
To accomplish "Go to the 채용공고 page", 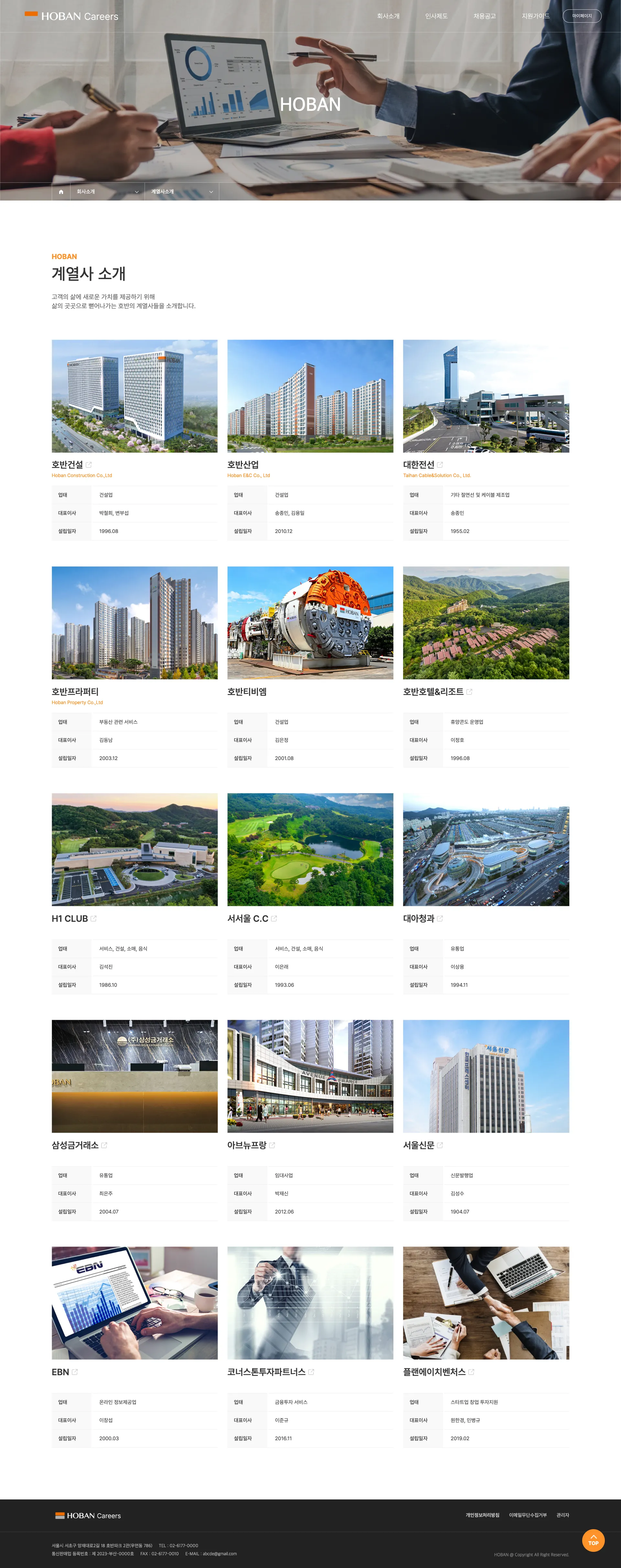I will tap(484, 16).
